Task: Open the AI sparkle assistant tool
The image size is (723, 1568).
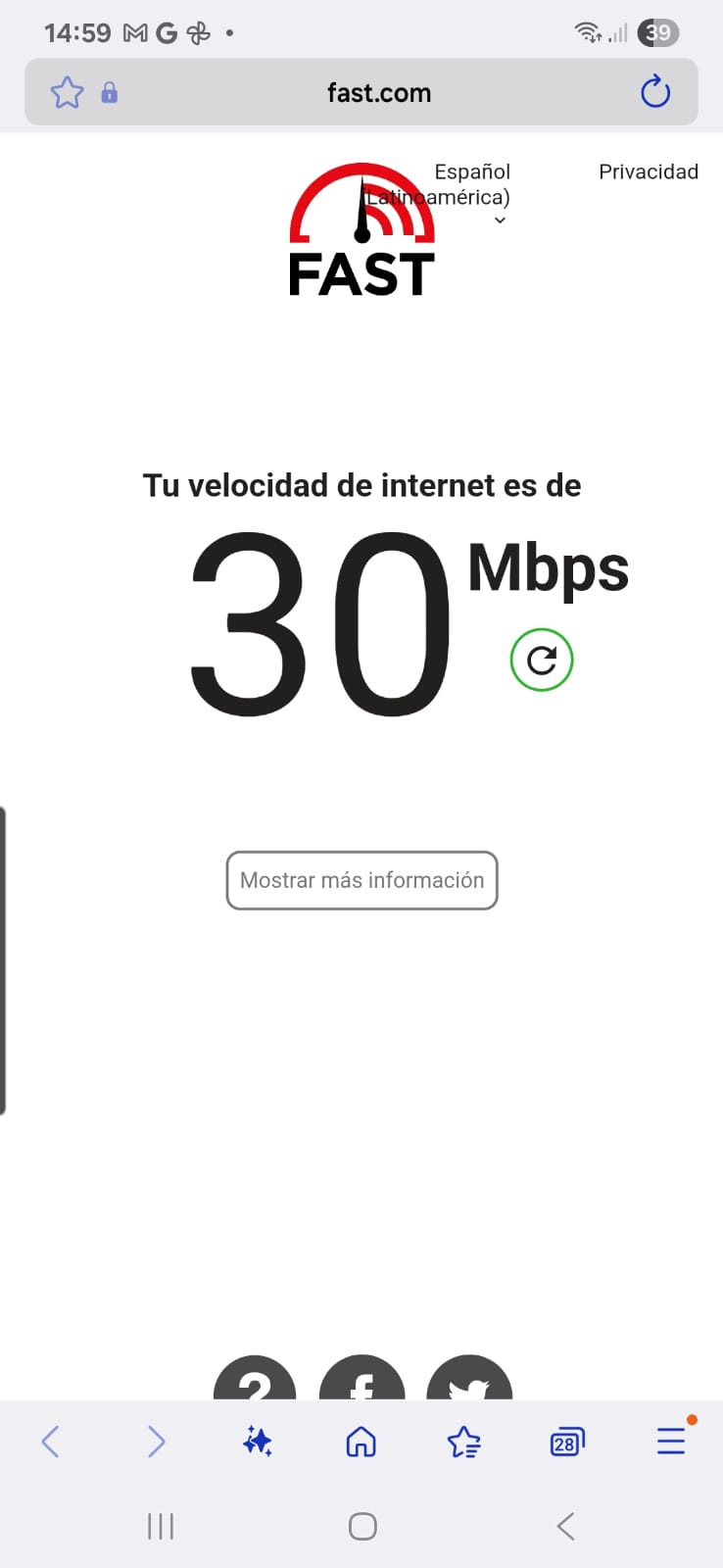Action: coord(258,1442)
